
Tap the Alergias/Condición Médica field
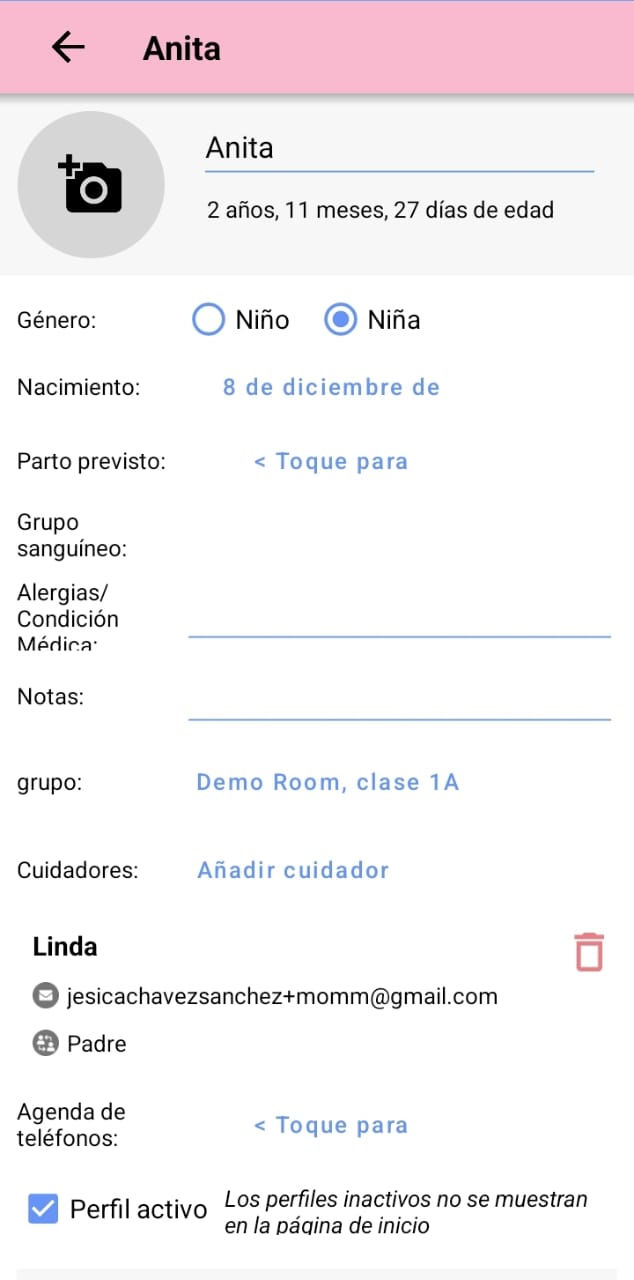(398, 620)
